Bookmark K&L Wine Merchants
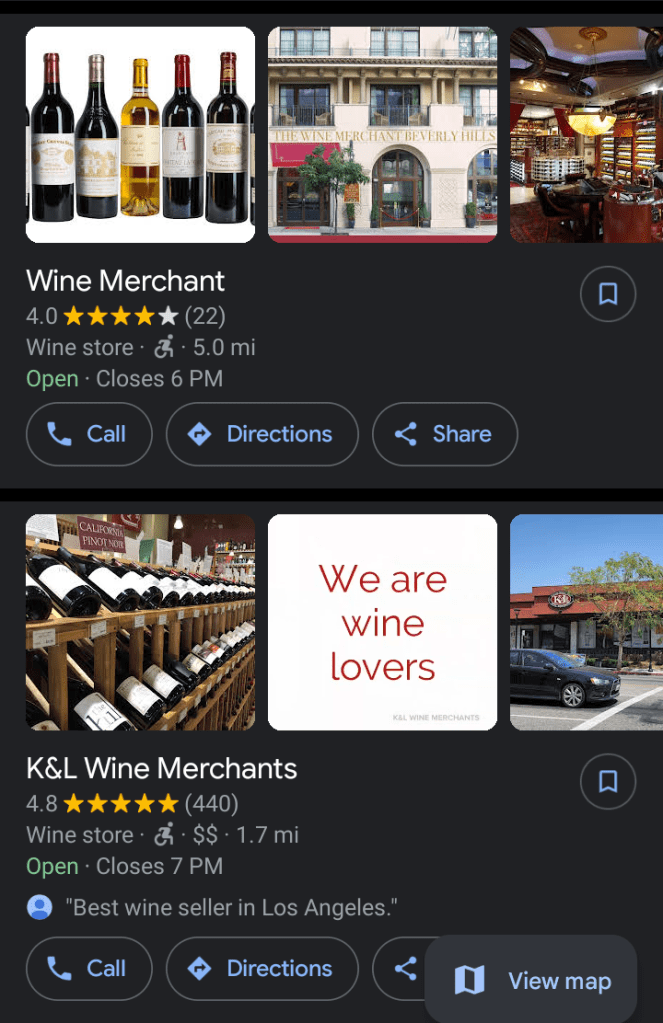This screenshot has height=1023, width=663. pos(608,781)
